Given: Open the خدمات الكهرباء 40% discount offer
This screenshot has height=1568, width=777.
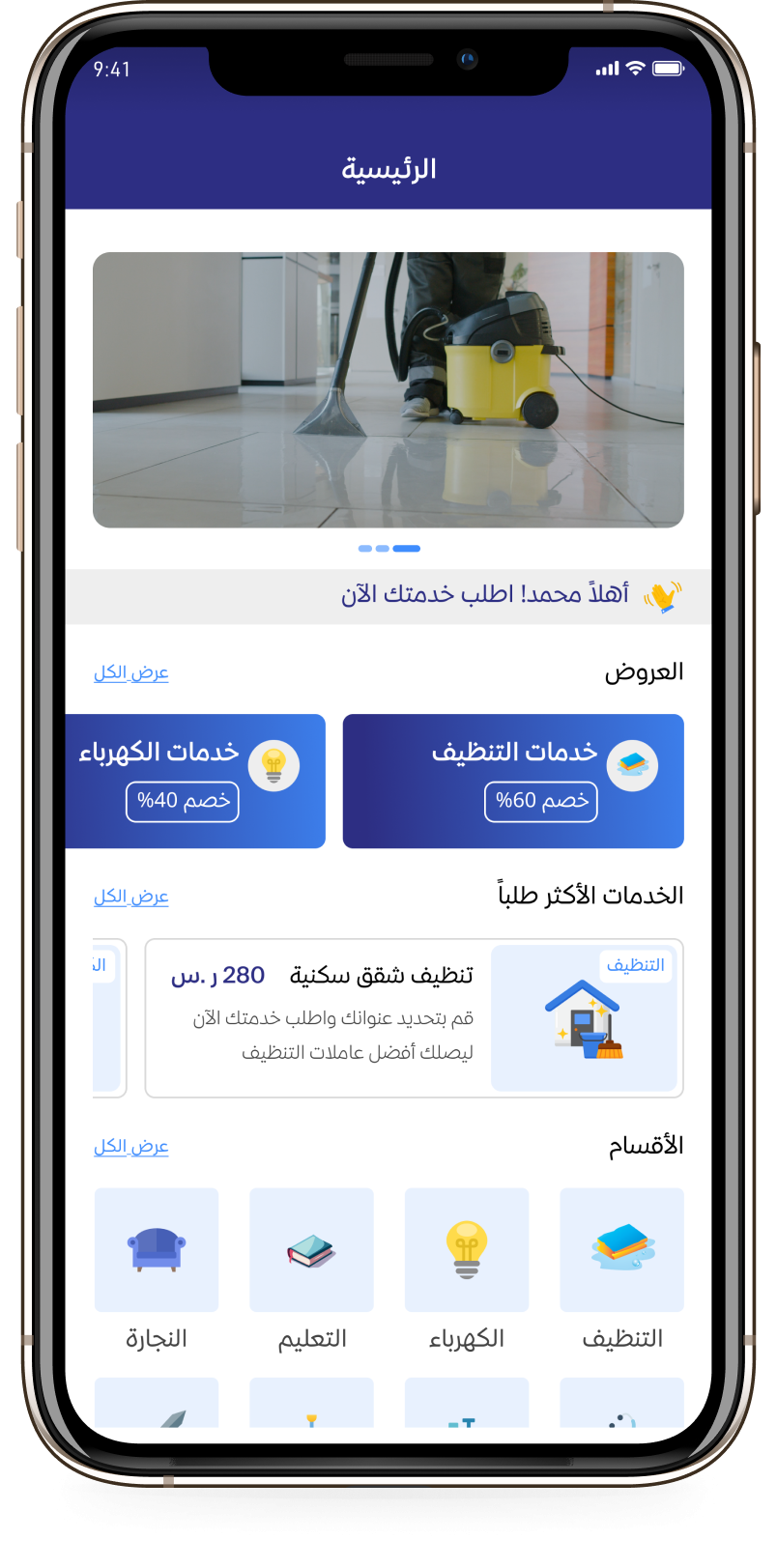Looking at the screenshot, I should [195, 782].
